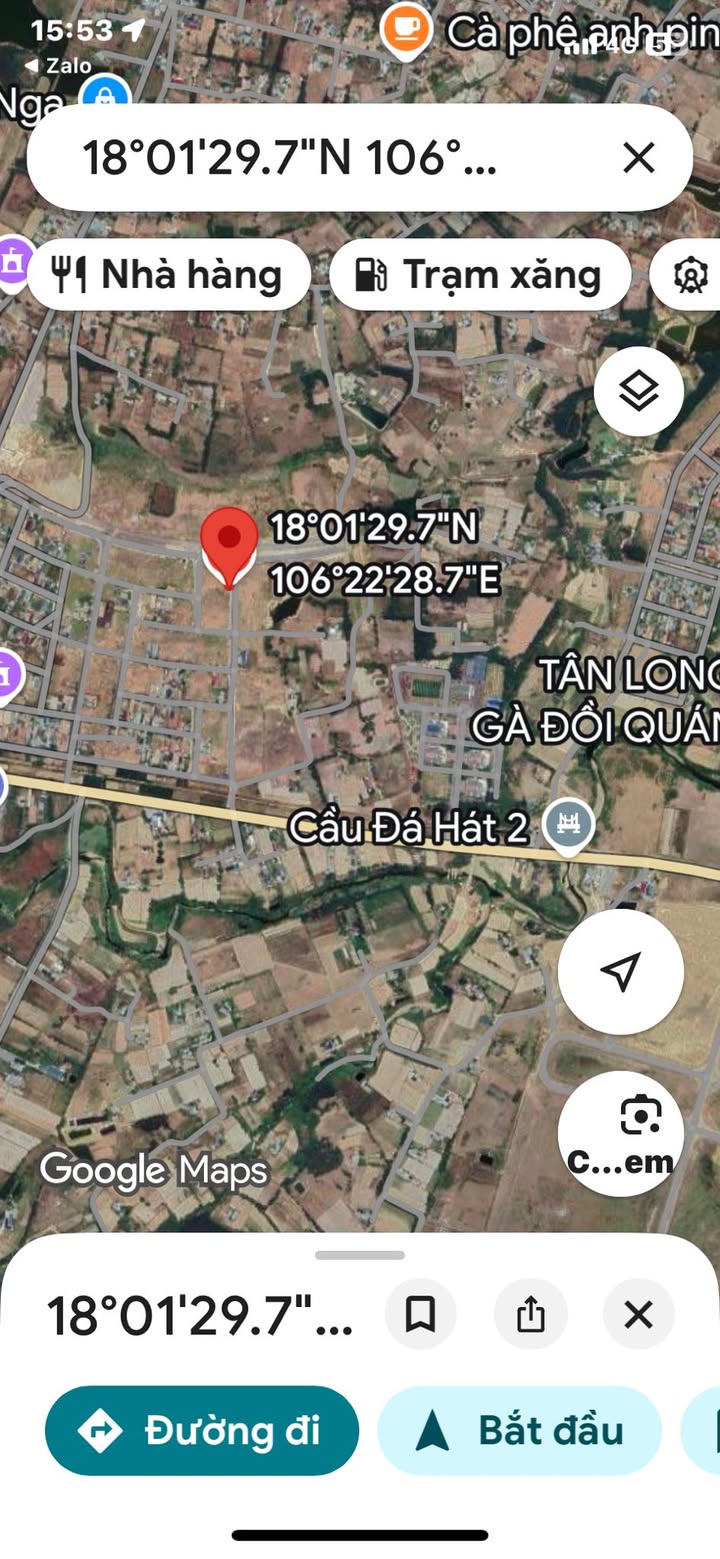Clear the coordinates in the search bar

638,158
